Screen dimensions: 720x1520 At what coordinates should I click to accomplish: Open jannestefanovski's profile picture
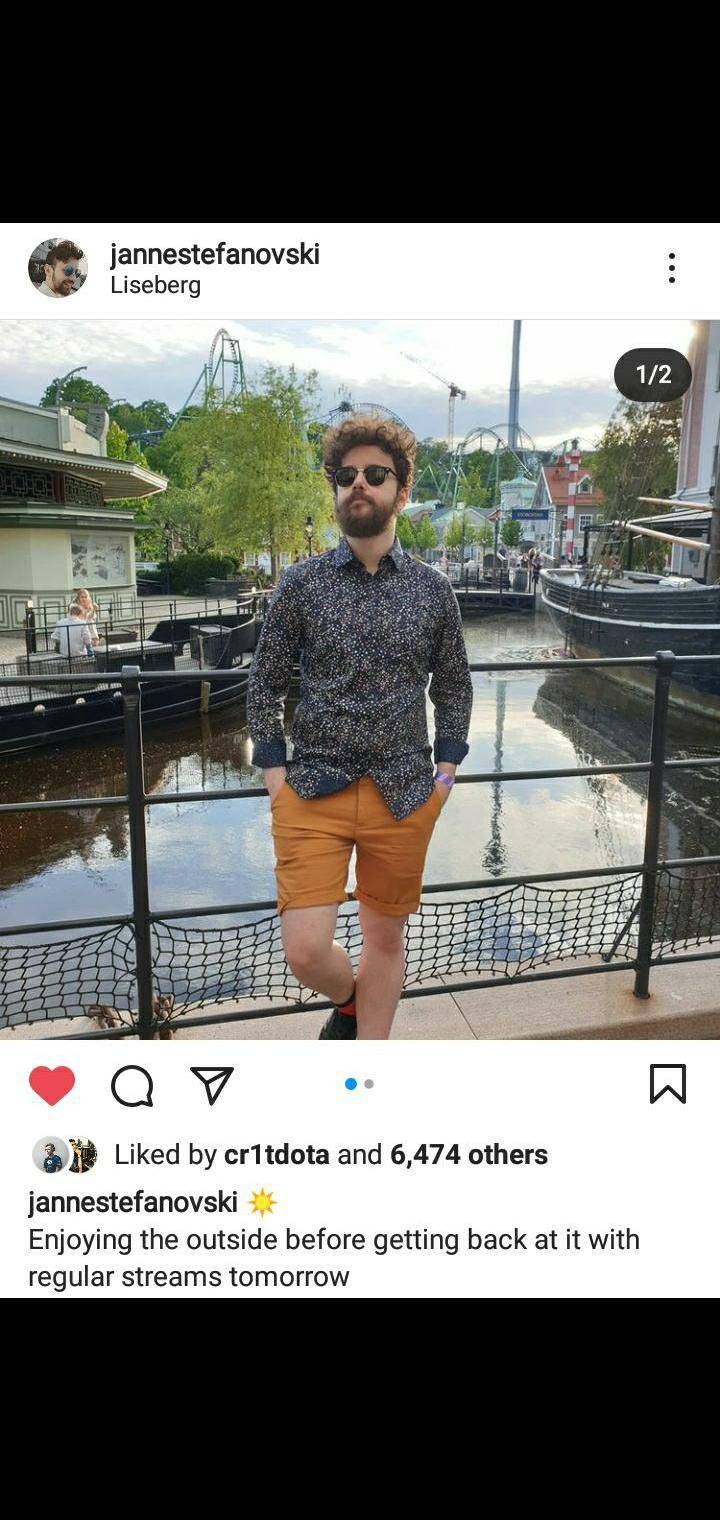pyautogui.click(x=58, y=268)
